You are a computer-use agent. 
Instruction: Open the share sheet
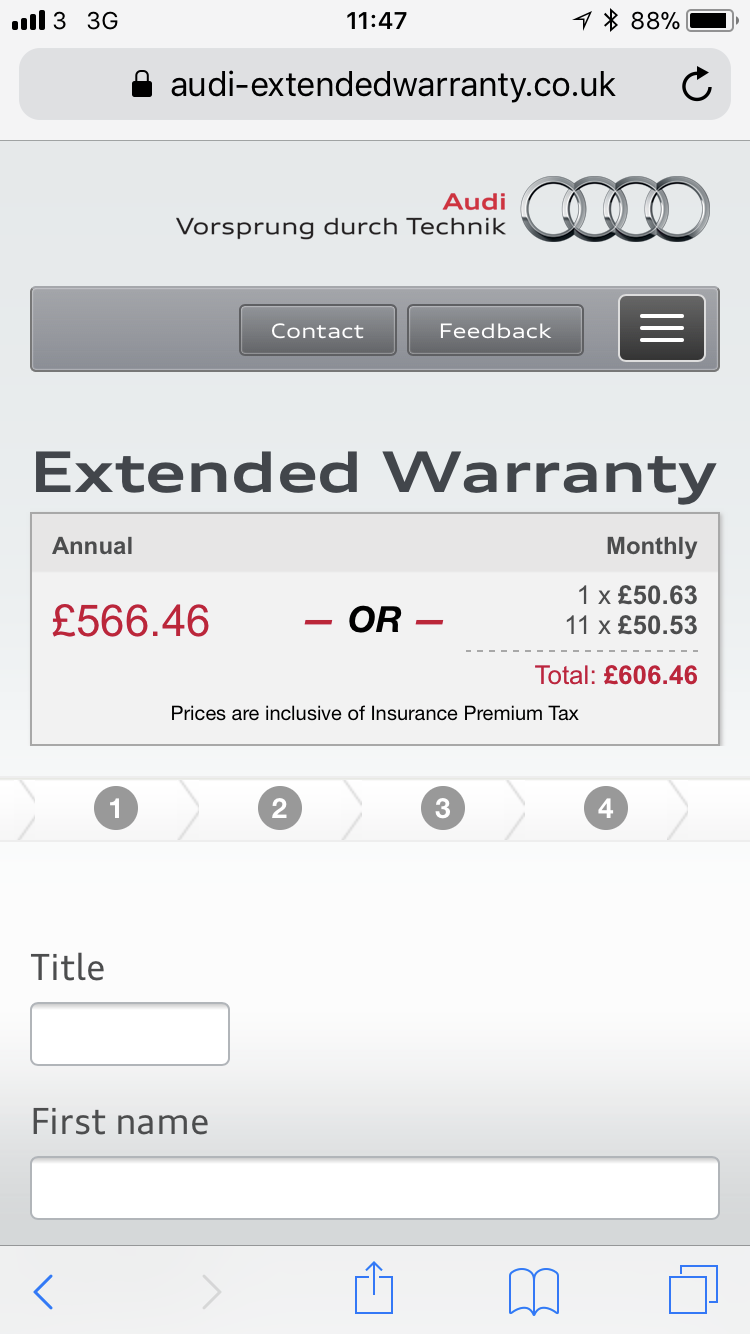point(375,1289)
